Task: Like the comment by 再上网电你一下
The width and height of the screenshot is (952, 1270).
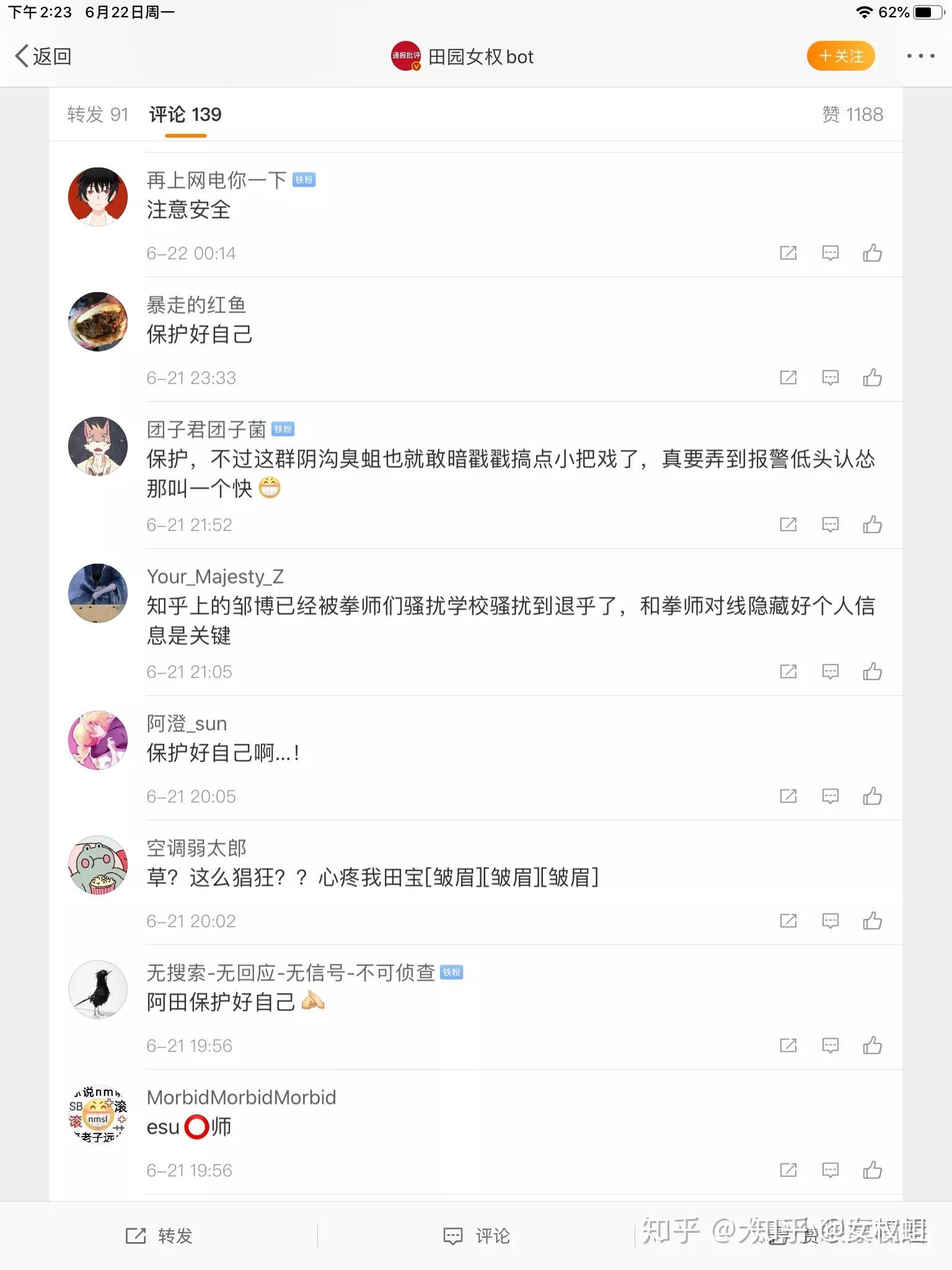Action: click(x=872, y=253)
